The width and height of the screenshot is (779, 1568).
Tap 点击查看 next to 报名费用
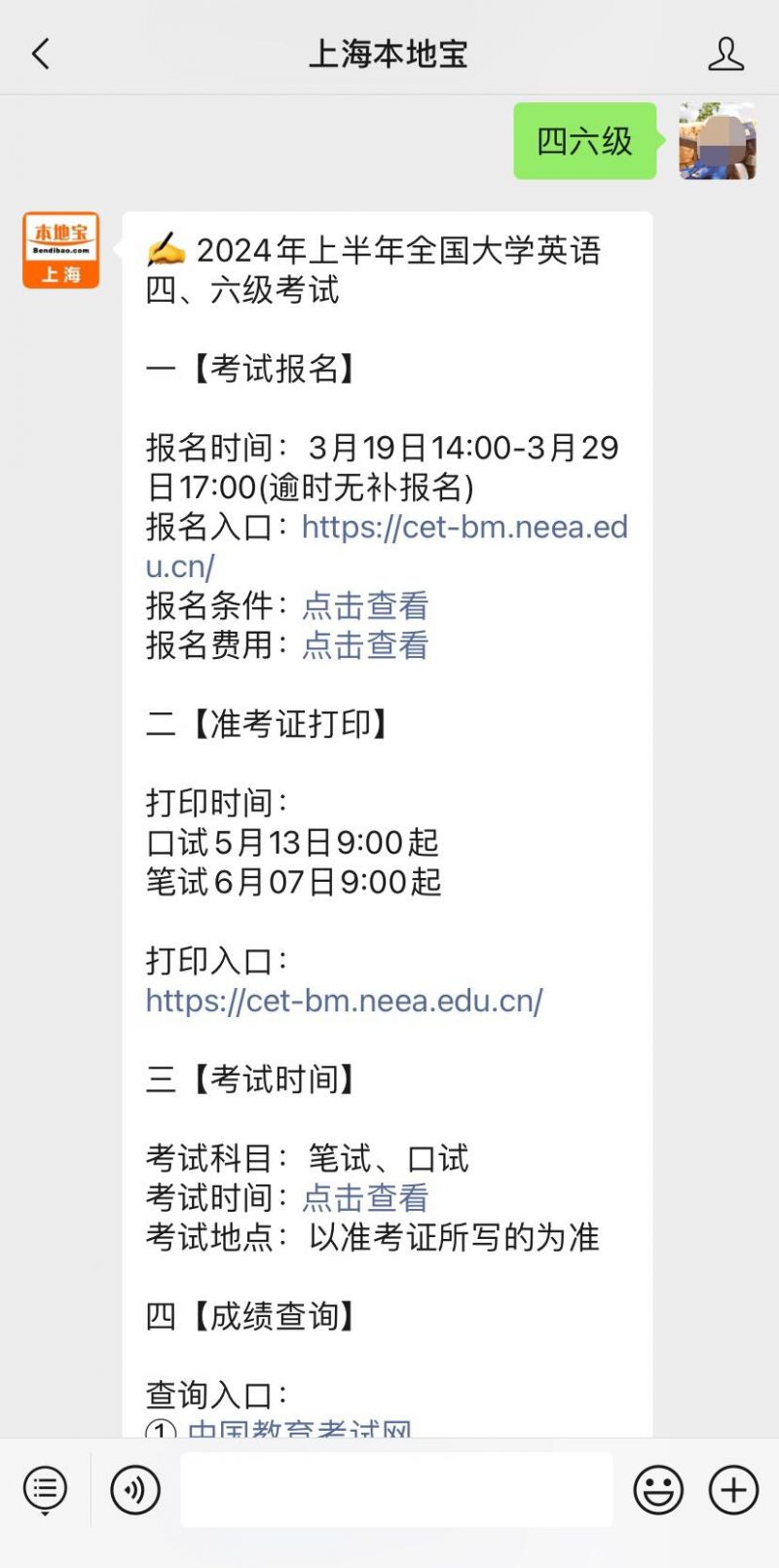365,644
